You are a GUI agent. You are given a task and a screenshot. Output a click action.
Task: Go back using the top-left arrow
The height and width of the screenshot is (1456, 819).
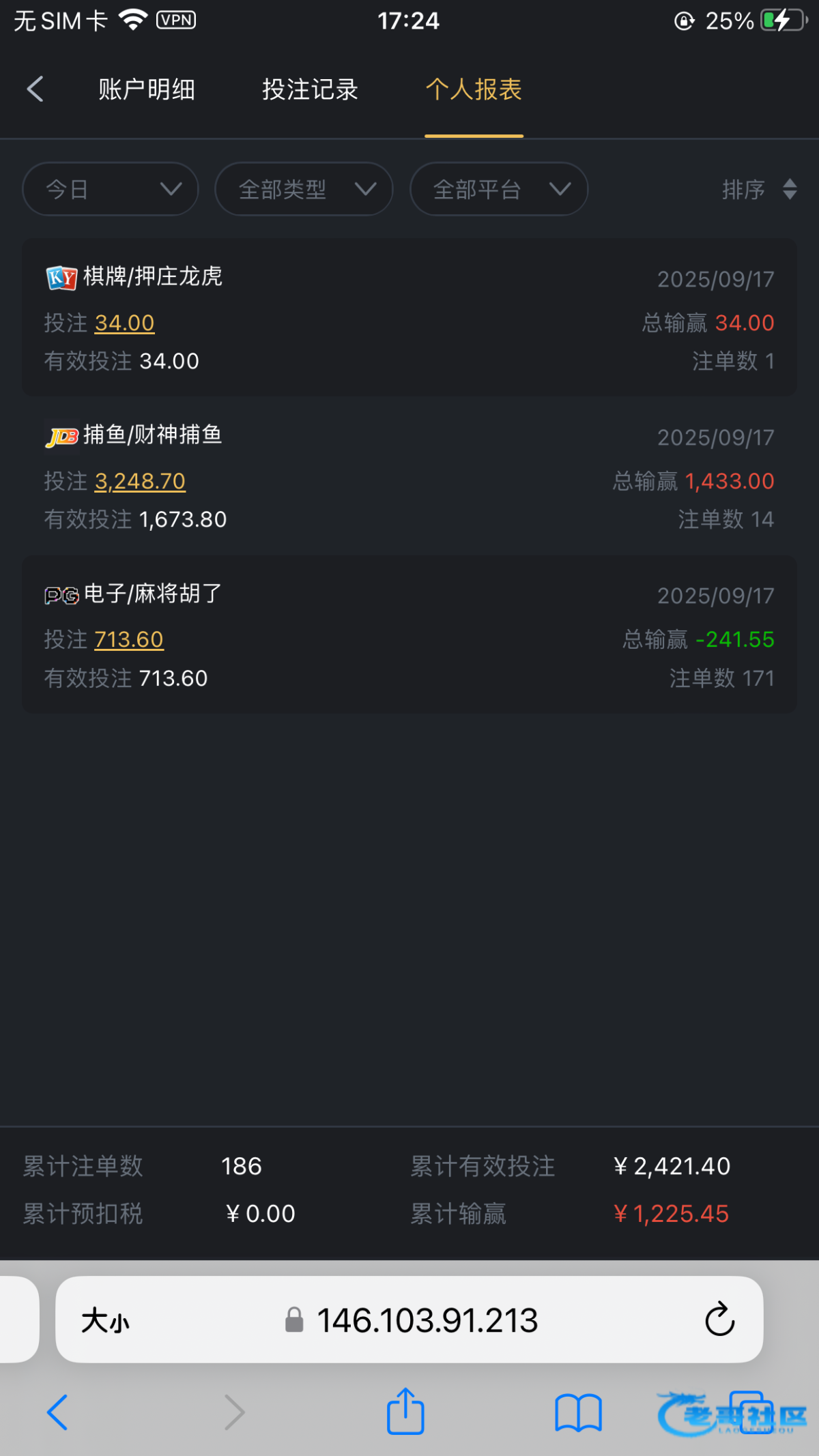coord(35,89)
